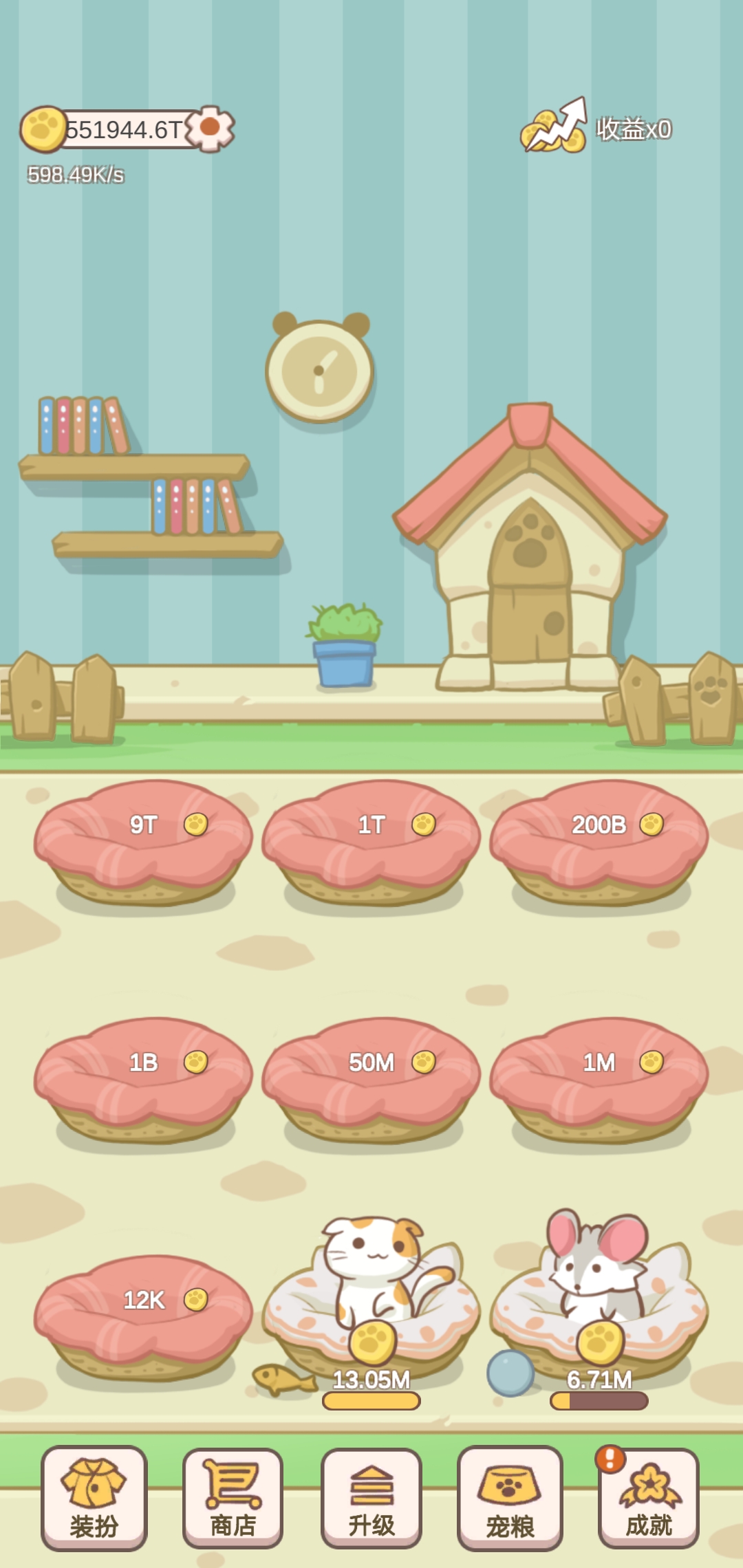Unlock the 1B pet bed
Viewport: 743px width, 1568px height.
144,1078
